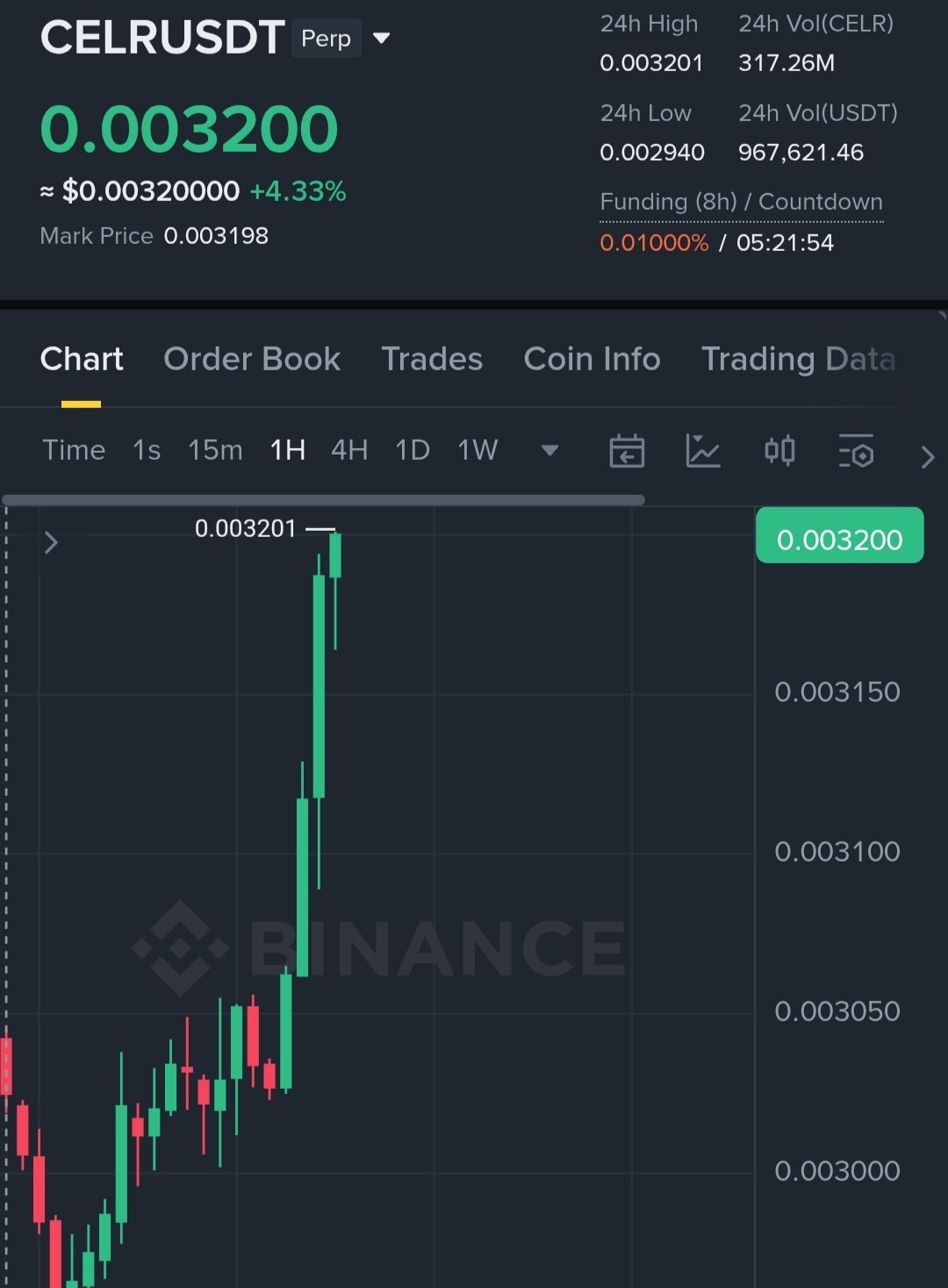948x1288 pixels.
Task: Open the CELRUSDT pair selector dropdown
Action: pyautogui.click(x=381, y=38)
